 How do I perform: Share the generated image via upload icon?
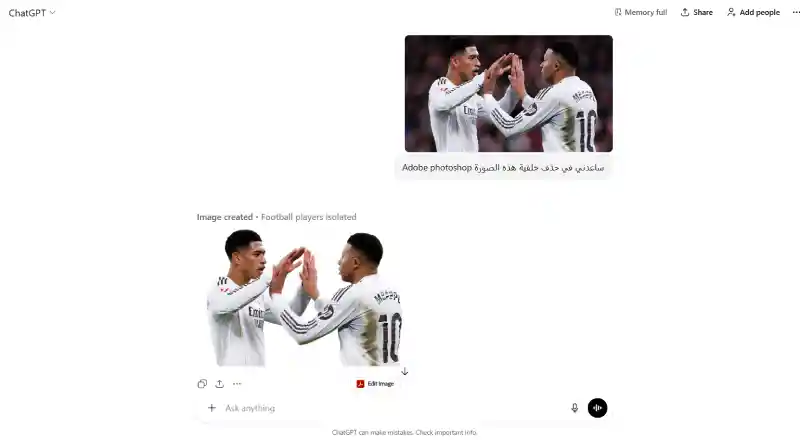pyautogui.click(x=220, y=384)
